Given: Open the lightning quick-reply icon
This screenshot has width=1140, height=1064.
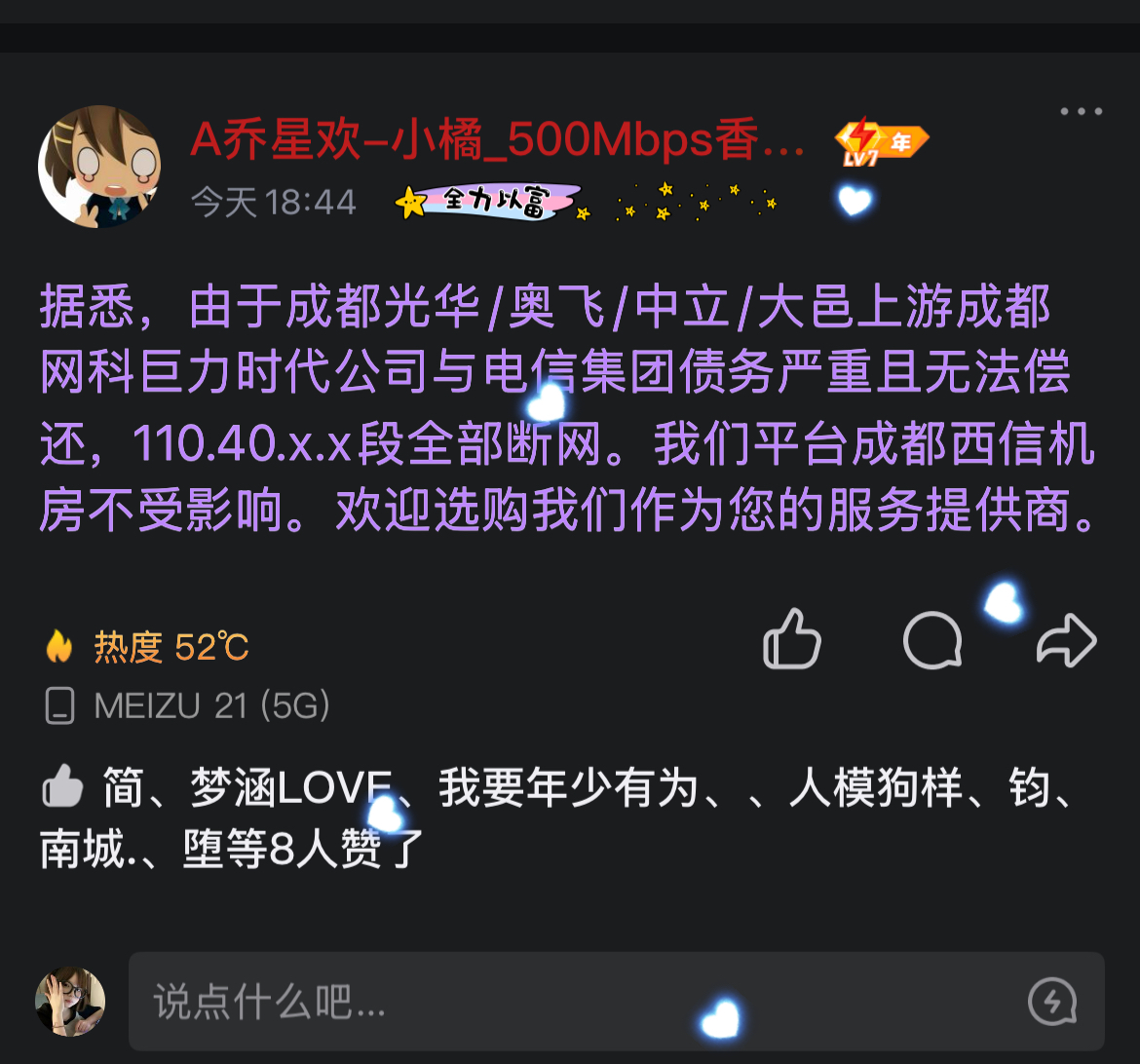Looking at the screenshot, I should [1052, 1001].
